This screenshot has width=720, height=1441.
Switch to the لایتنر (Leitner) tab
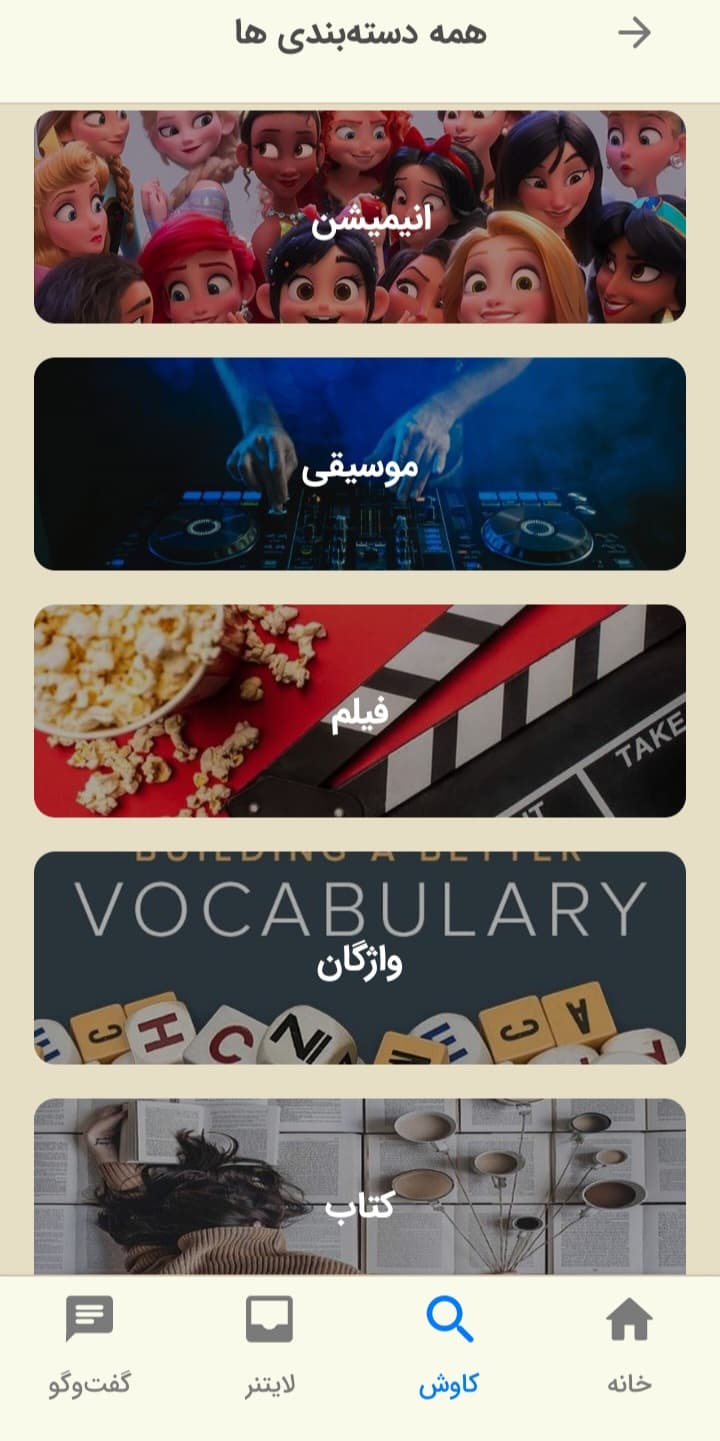pyautogui.click(x=270, y=1343)
